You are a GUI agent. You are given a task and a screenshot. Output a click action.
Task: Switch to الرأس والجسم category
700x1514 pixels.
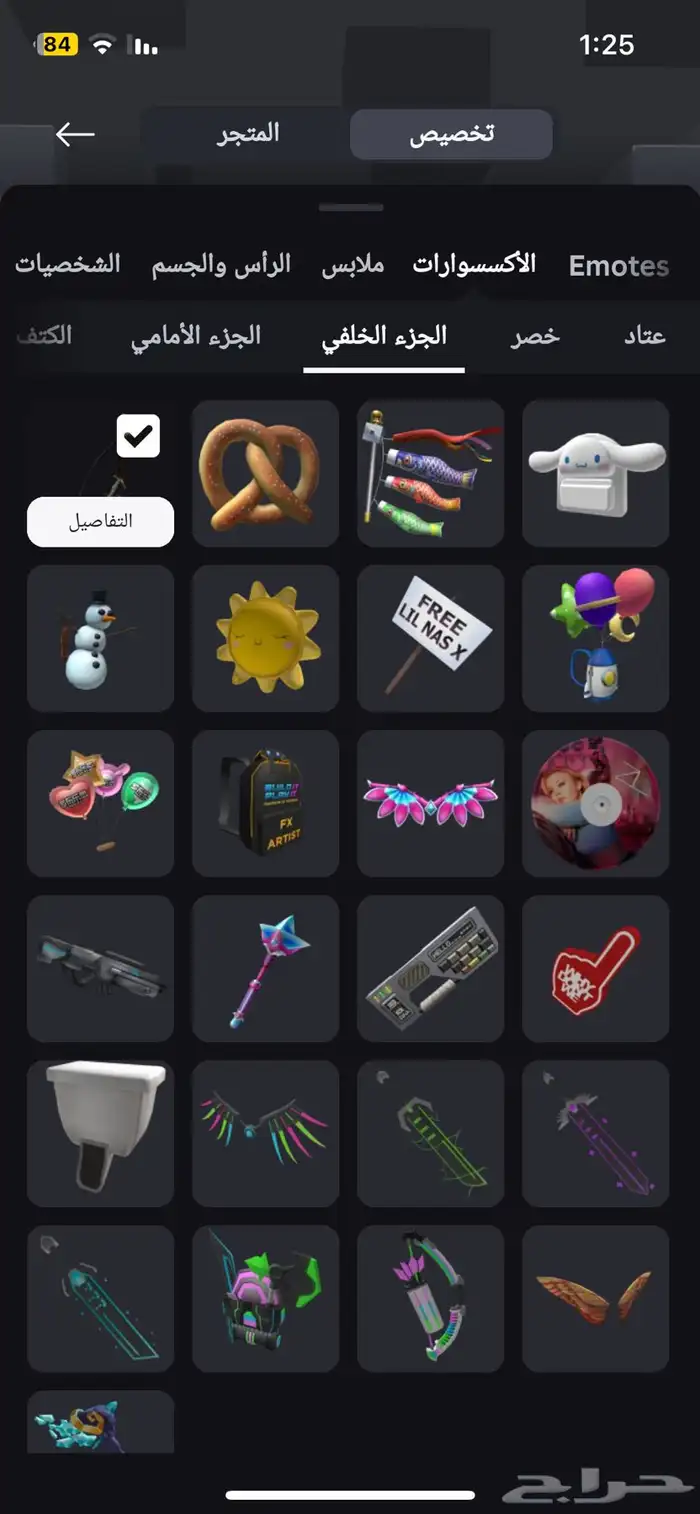pos(221,265)
